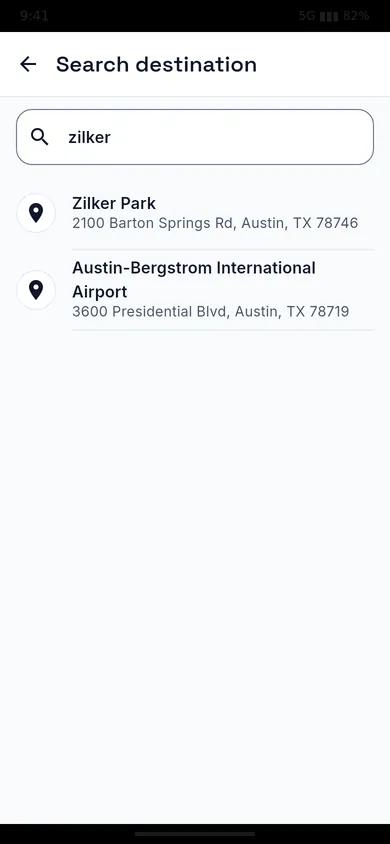Viewport: 390px width, 844px height.
Task: Choose Austin-Bergstrom International Airport result
Action: pyautogui.click(x=195, y=290)
